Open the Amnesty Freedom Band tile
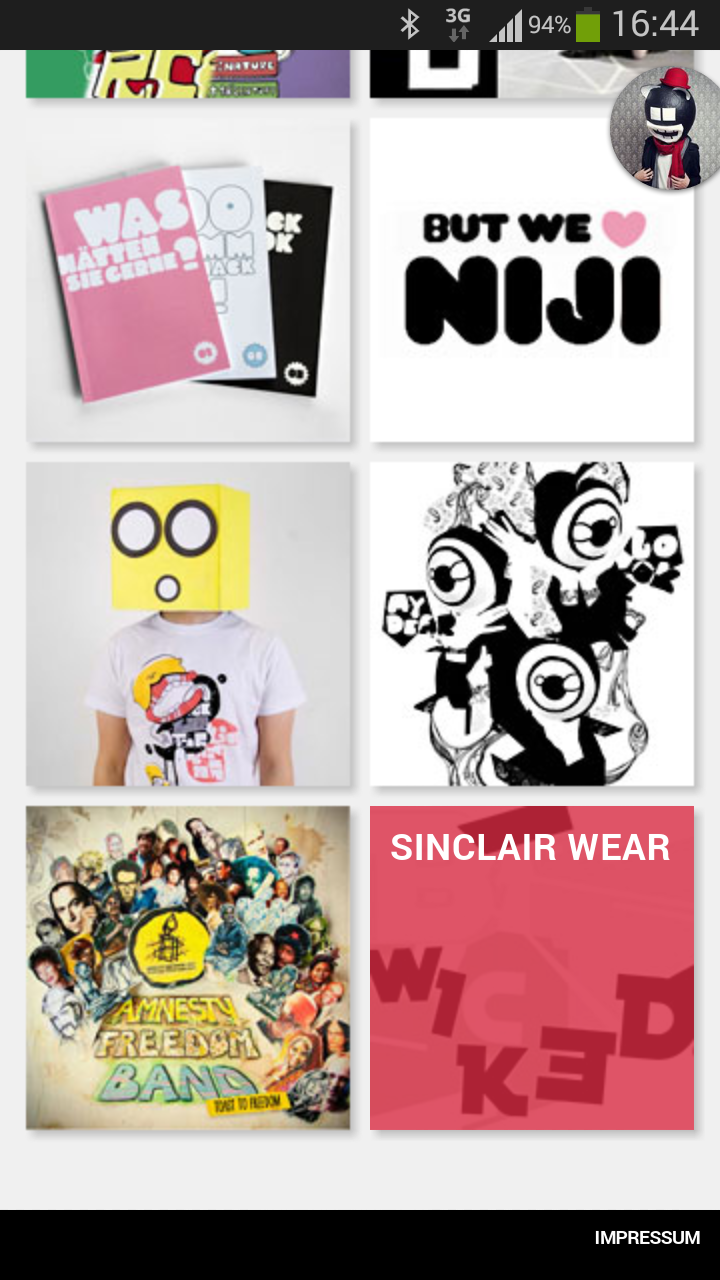This screenshot has height=1280, width=720. [188, 968]
